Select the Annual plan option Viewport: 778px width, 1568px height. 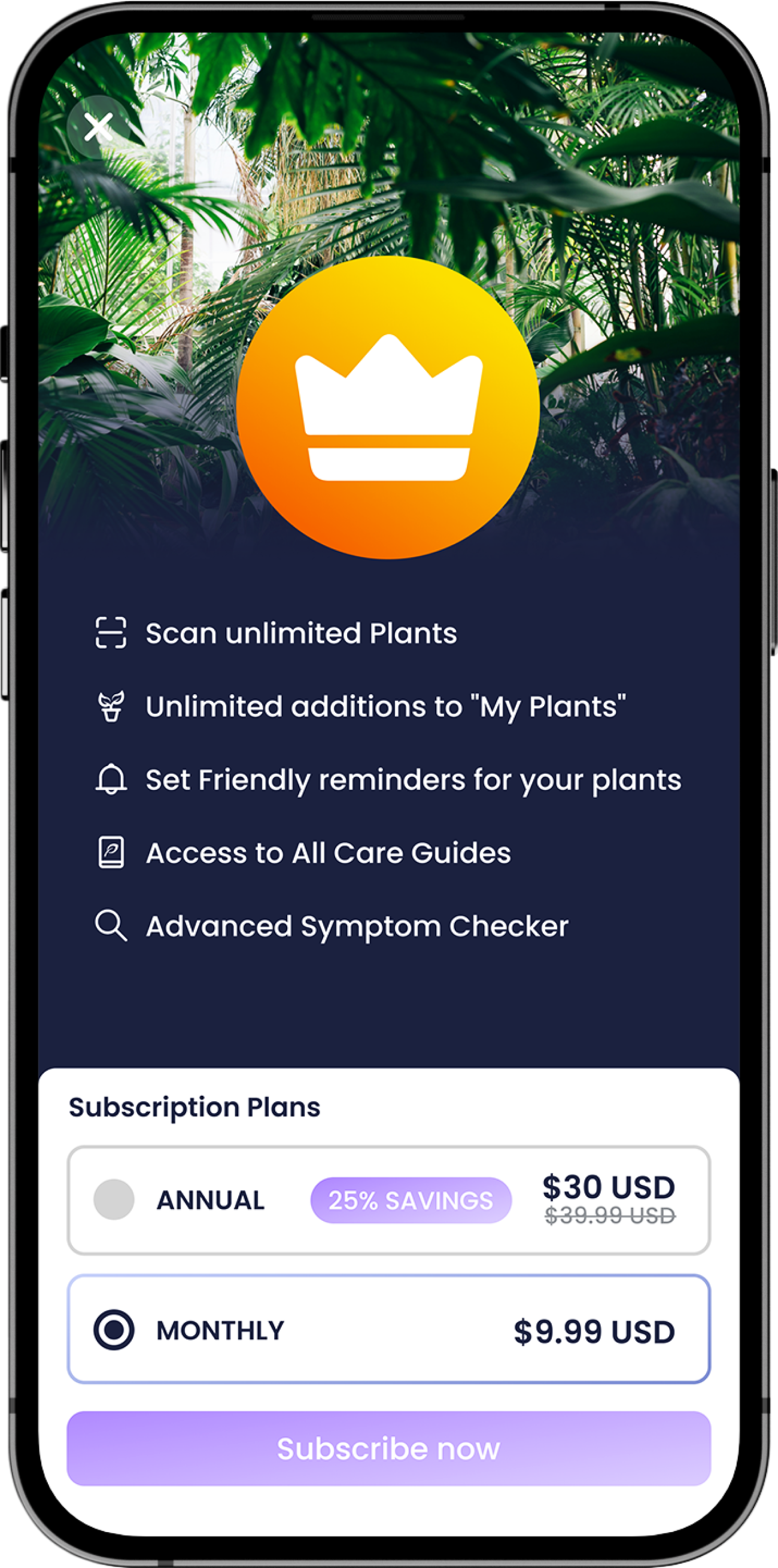(x=114, y=1199)
